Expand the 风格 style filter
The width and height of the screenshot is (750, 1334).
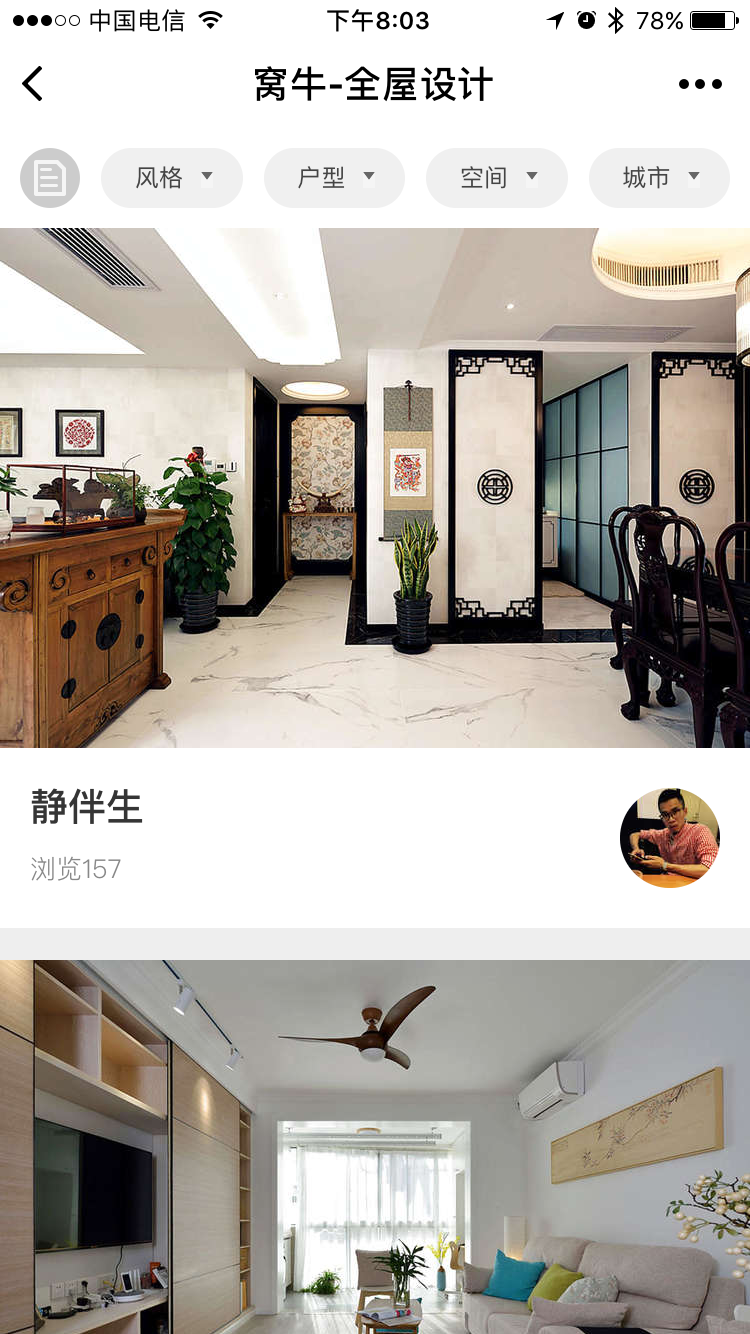click(172, 178)
